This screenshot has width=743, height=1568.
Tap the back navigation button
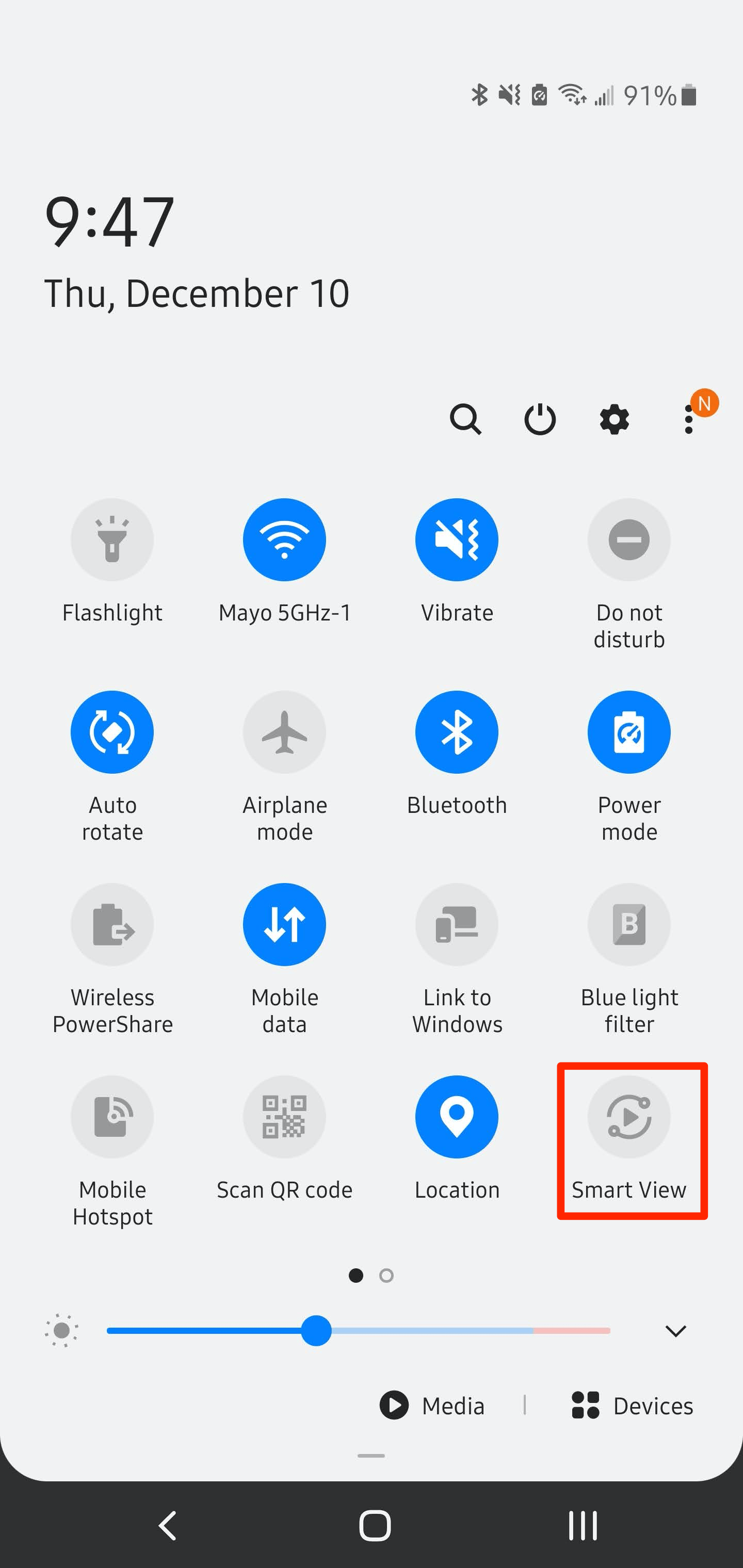(x=167, y=1525)
